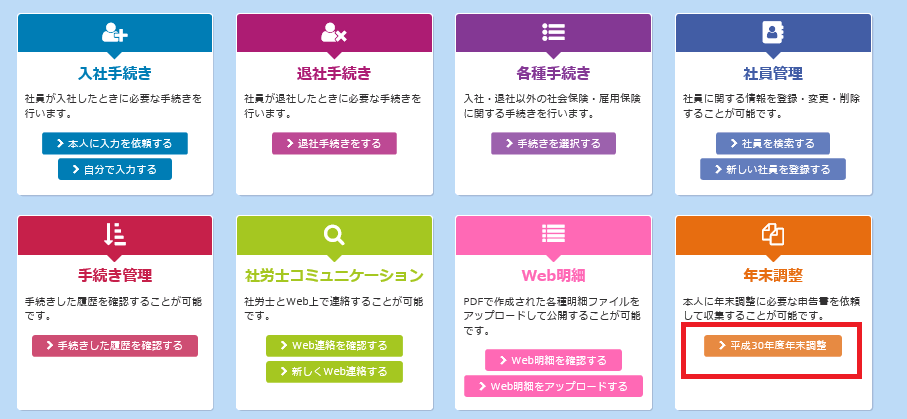The height and width of the screenshot is (419, 907).
Task: Tap Web連絡を確認する button
Action: click(334, 345)
